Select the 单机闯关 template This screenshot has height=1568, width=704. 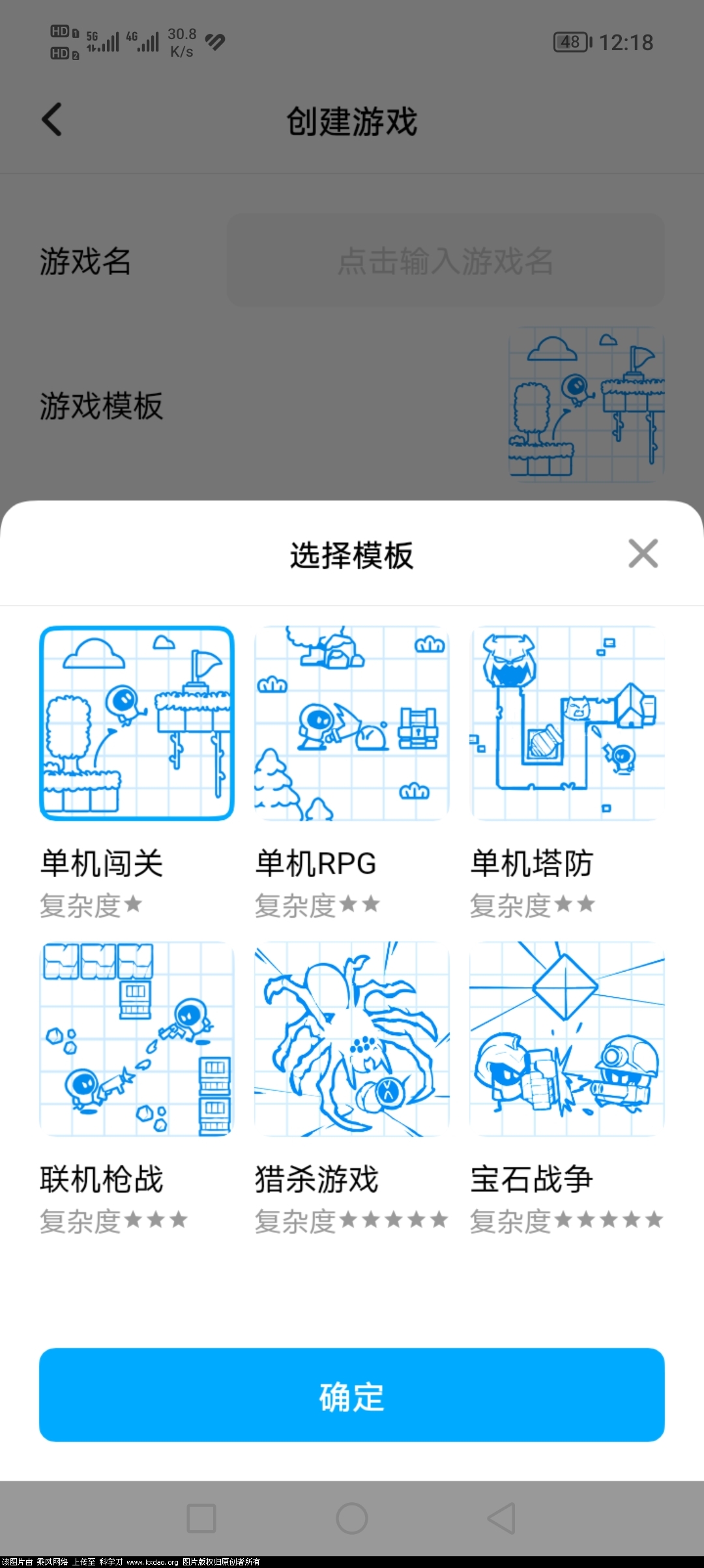(x=137, y=723)
